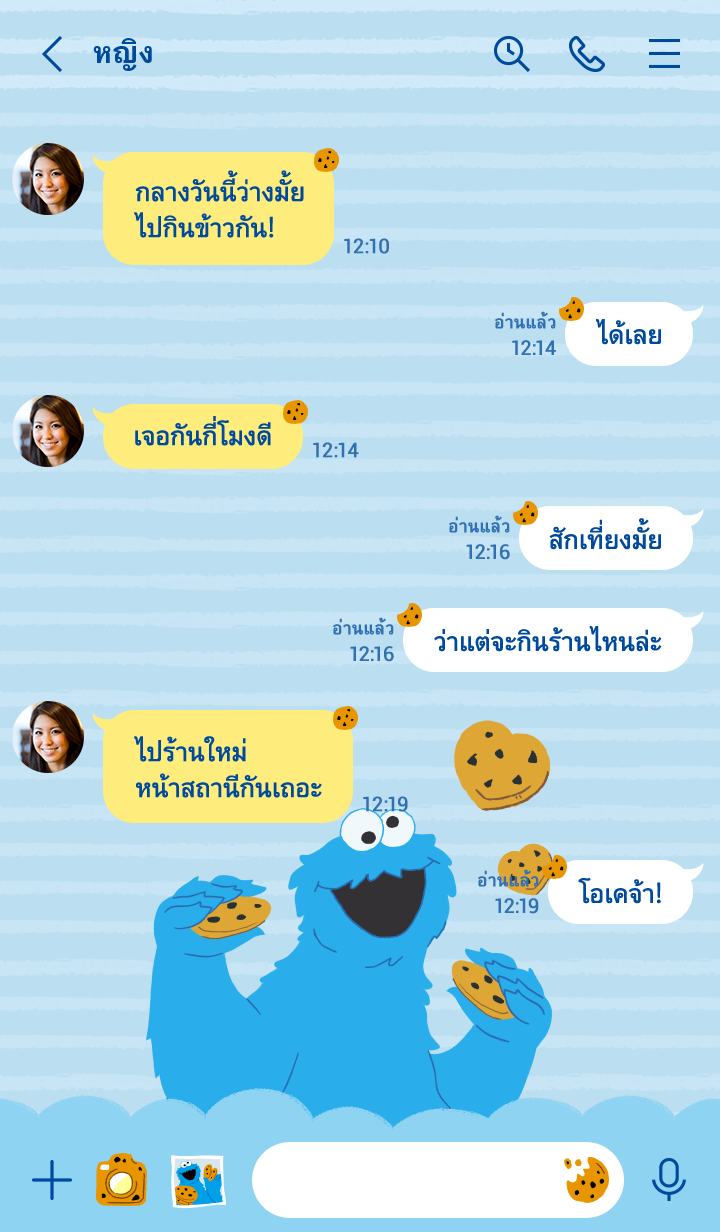720x1232 pixels.
Task: Open the cookie sticker picker
Action: pos(587,1180)
